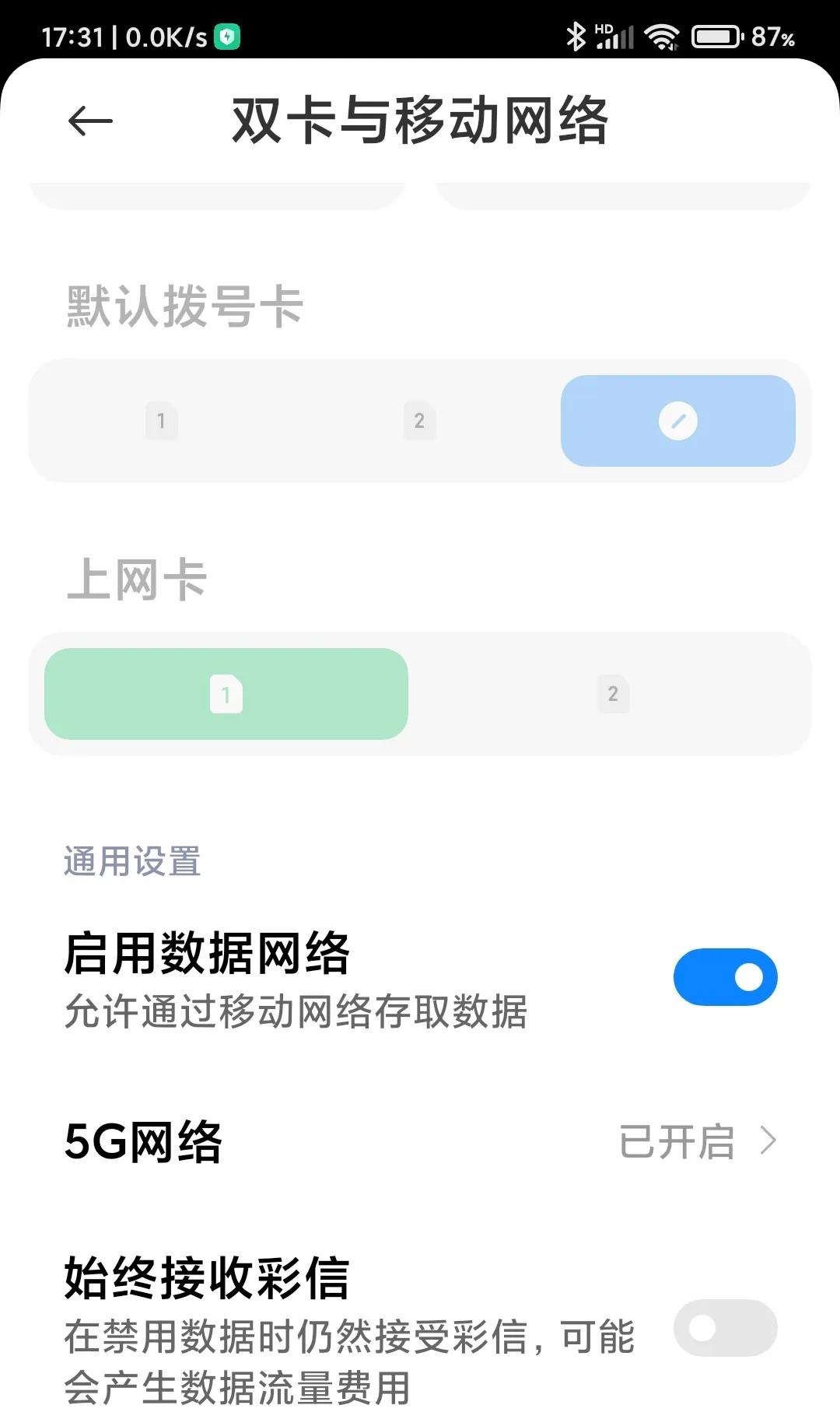Select SIM 2 as default dialing card
840x1412 pixels.
click(419, 421)
